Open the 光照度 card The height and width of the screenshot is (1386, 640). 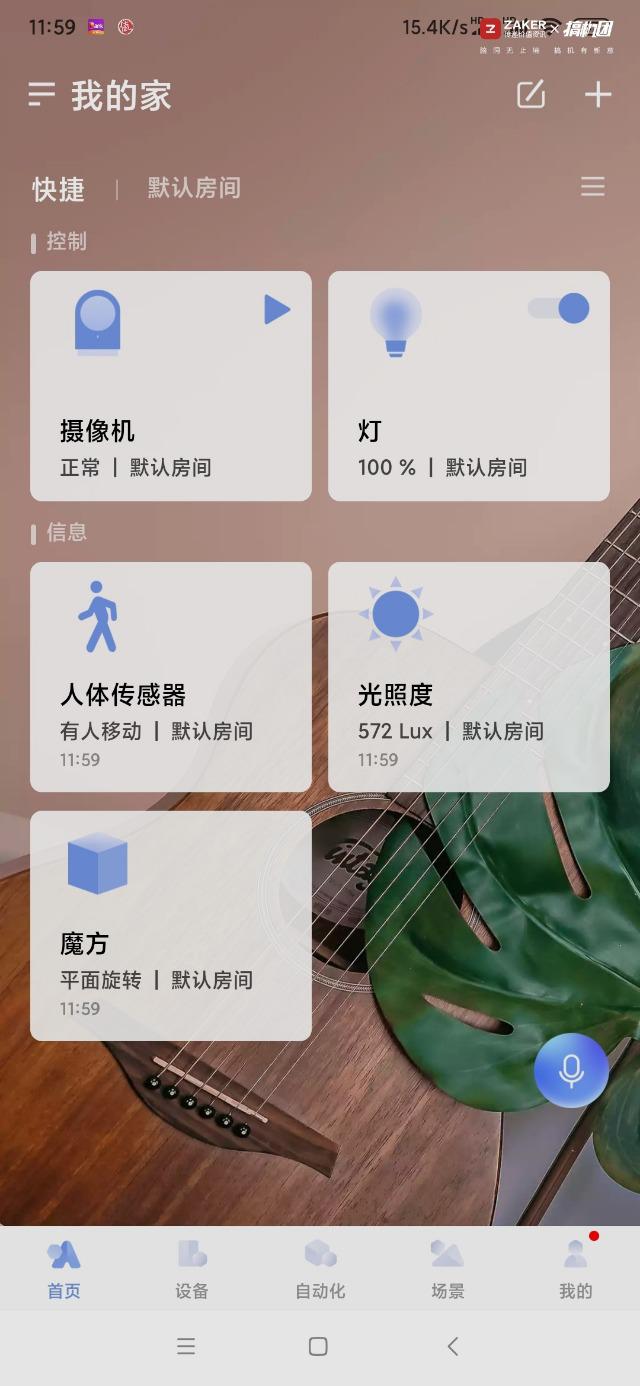click(468, 690)
